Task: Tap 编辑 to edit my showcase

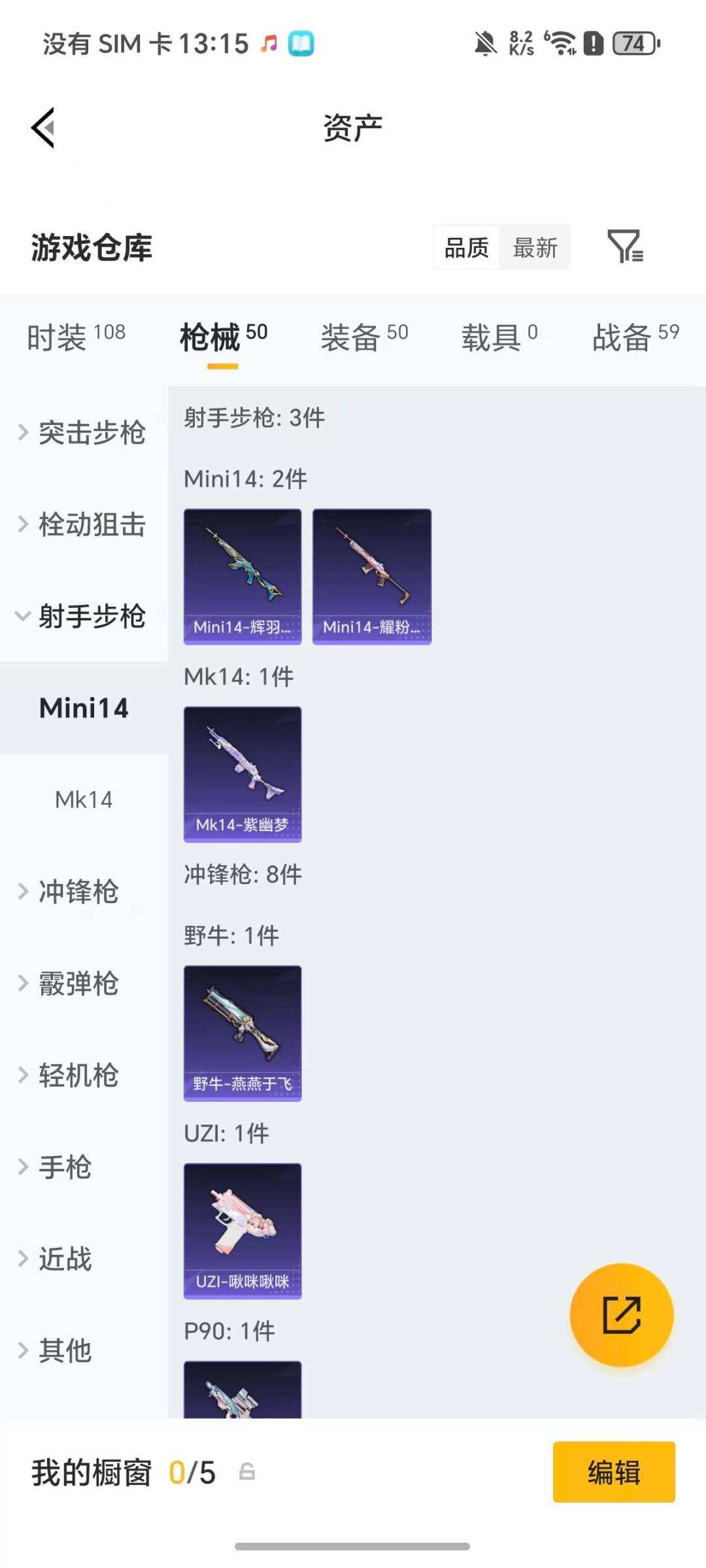Action: click(x=614, y=1472)
